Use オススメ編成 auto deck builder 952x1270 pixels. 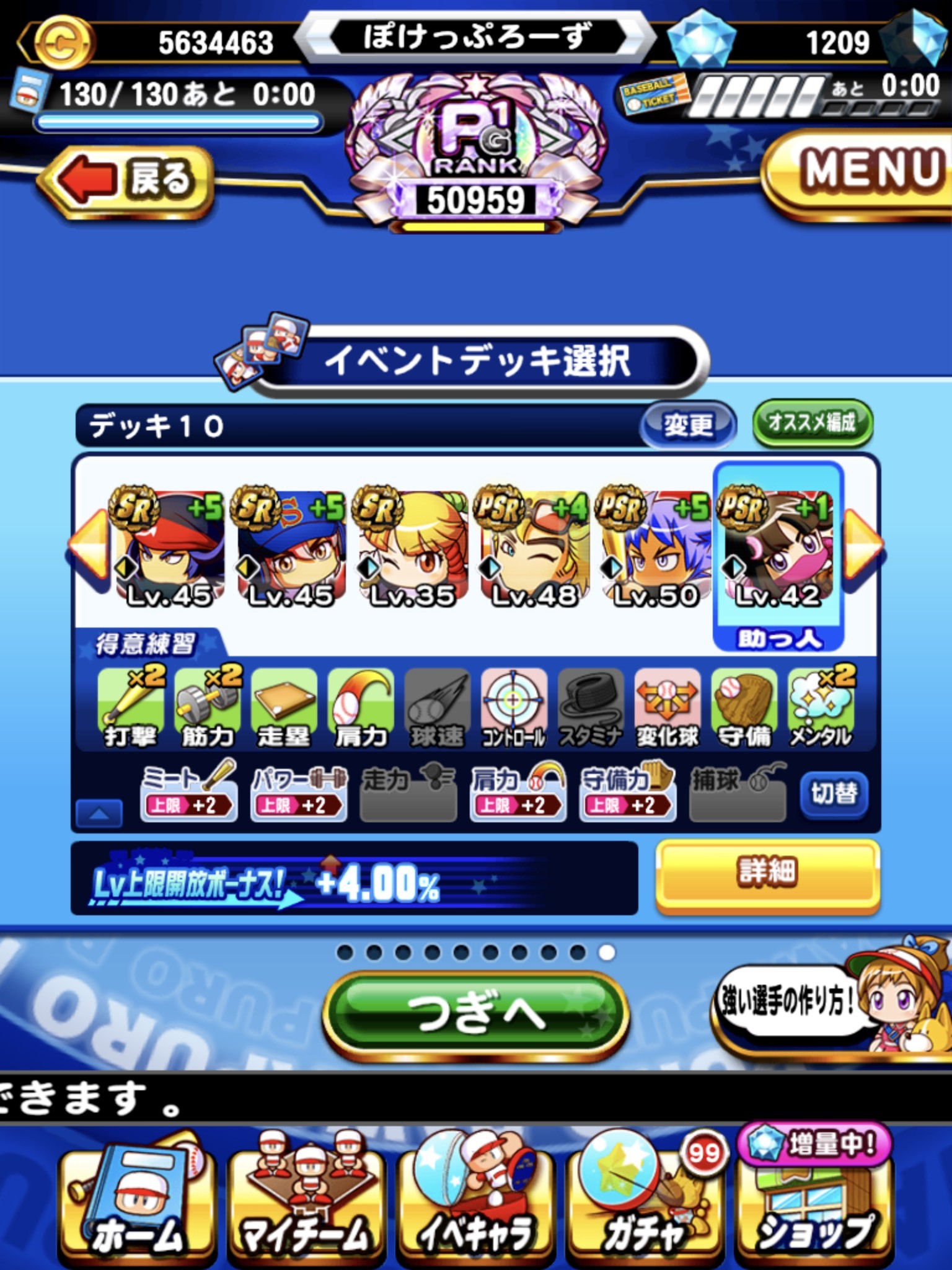click(x=813, y=424)
